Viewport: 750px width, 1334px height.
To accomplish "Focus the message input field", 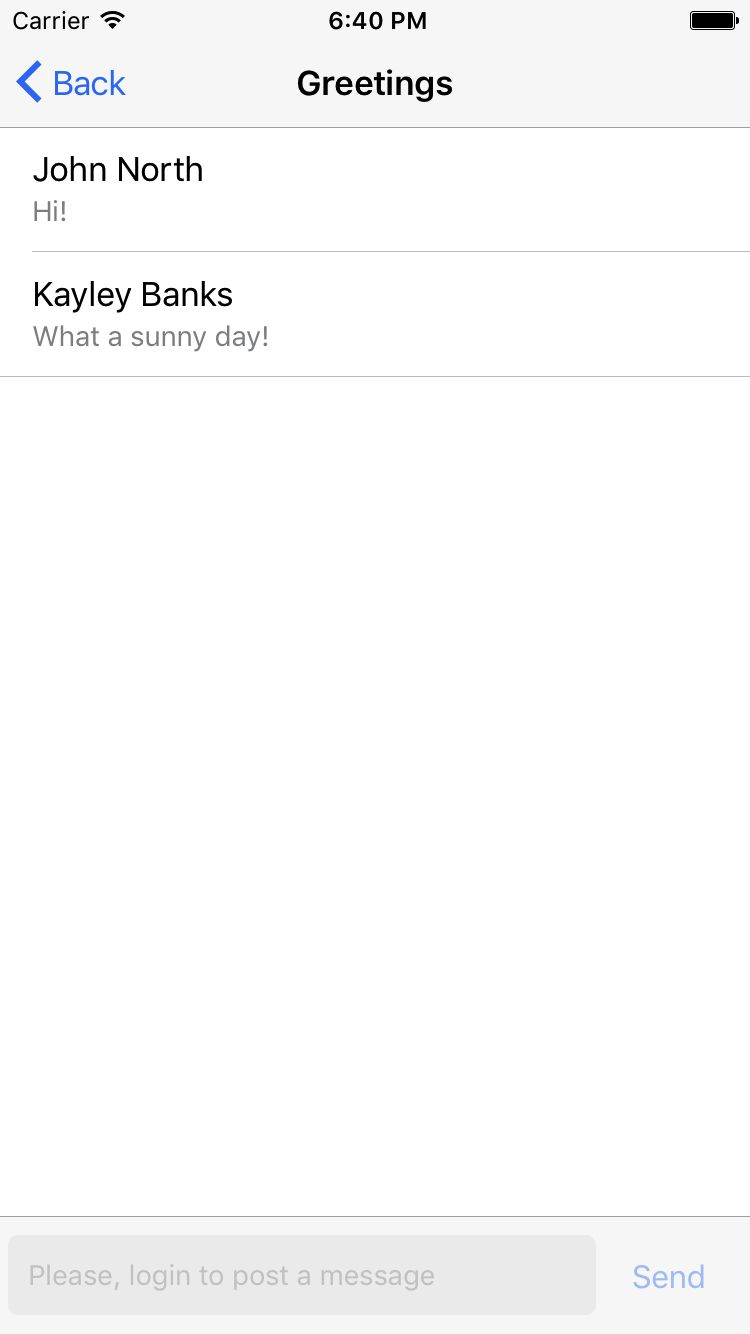I will click(x=302, y=1275).
